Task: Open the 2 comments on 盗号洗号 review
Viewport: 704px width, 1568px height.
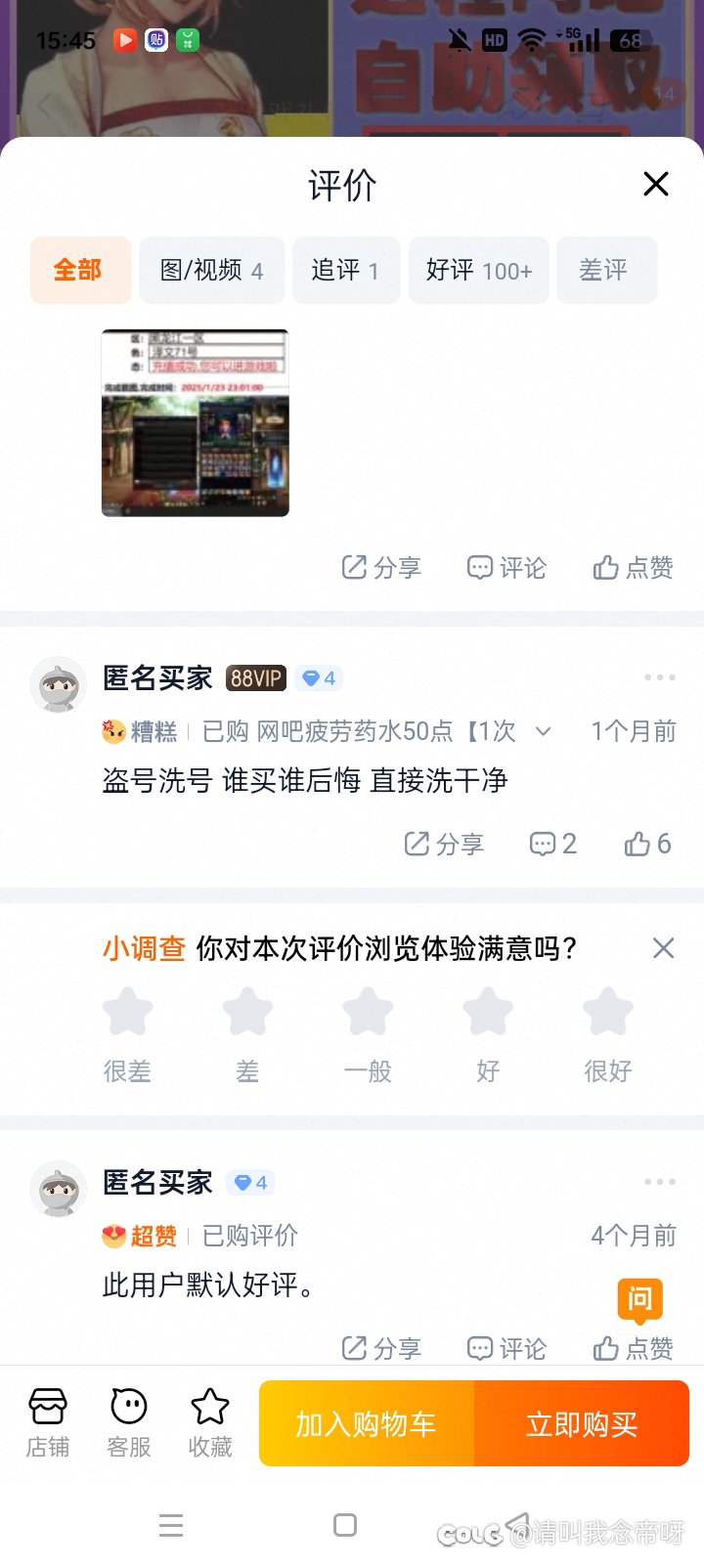Action: 552,844
